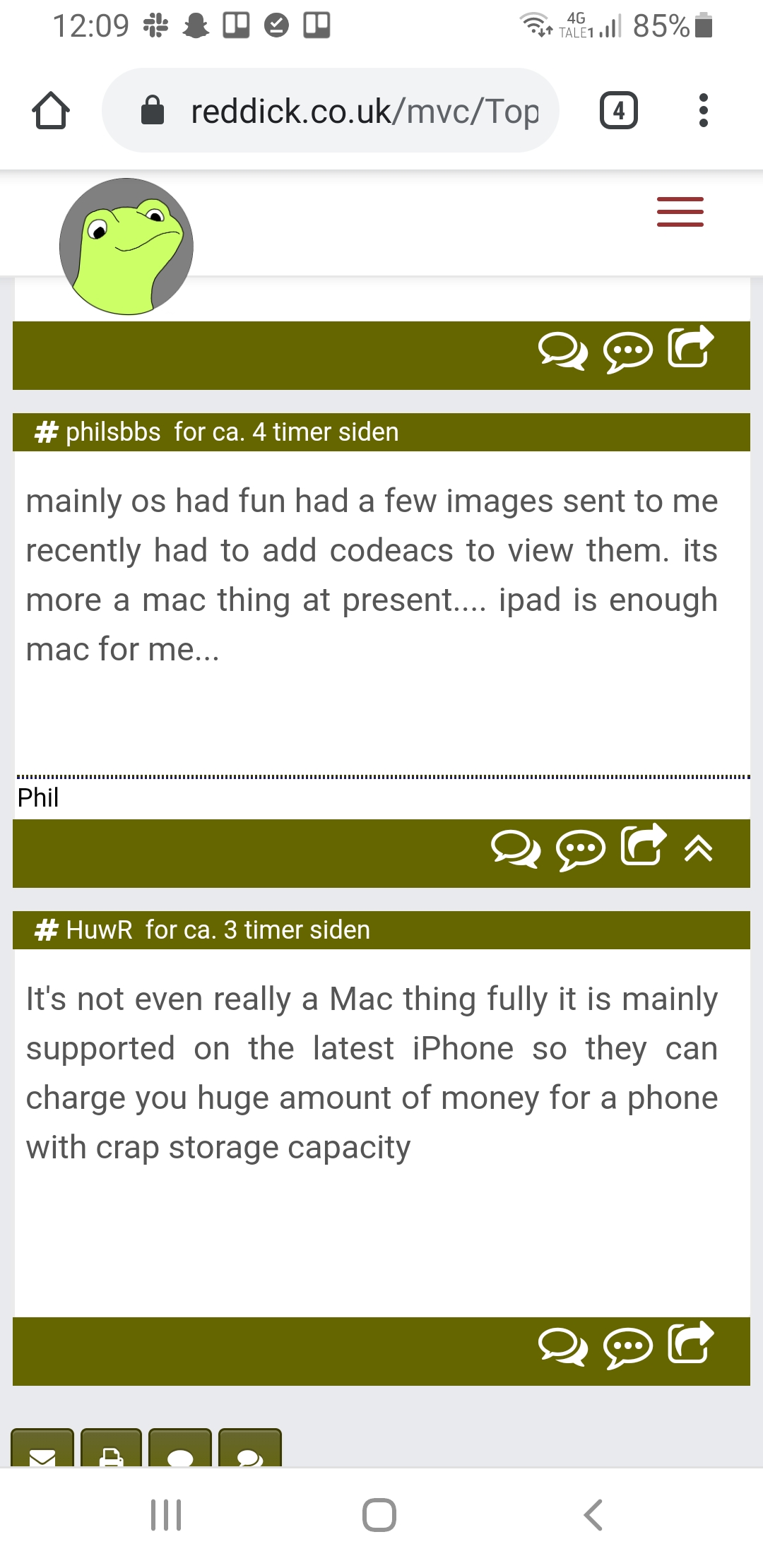Open the philsbbs post hash link
Viewport: 763px width, 1568px height.
[x=47, y=432]
